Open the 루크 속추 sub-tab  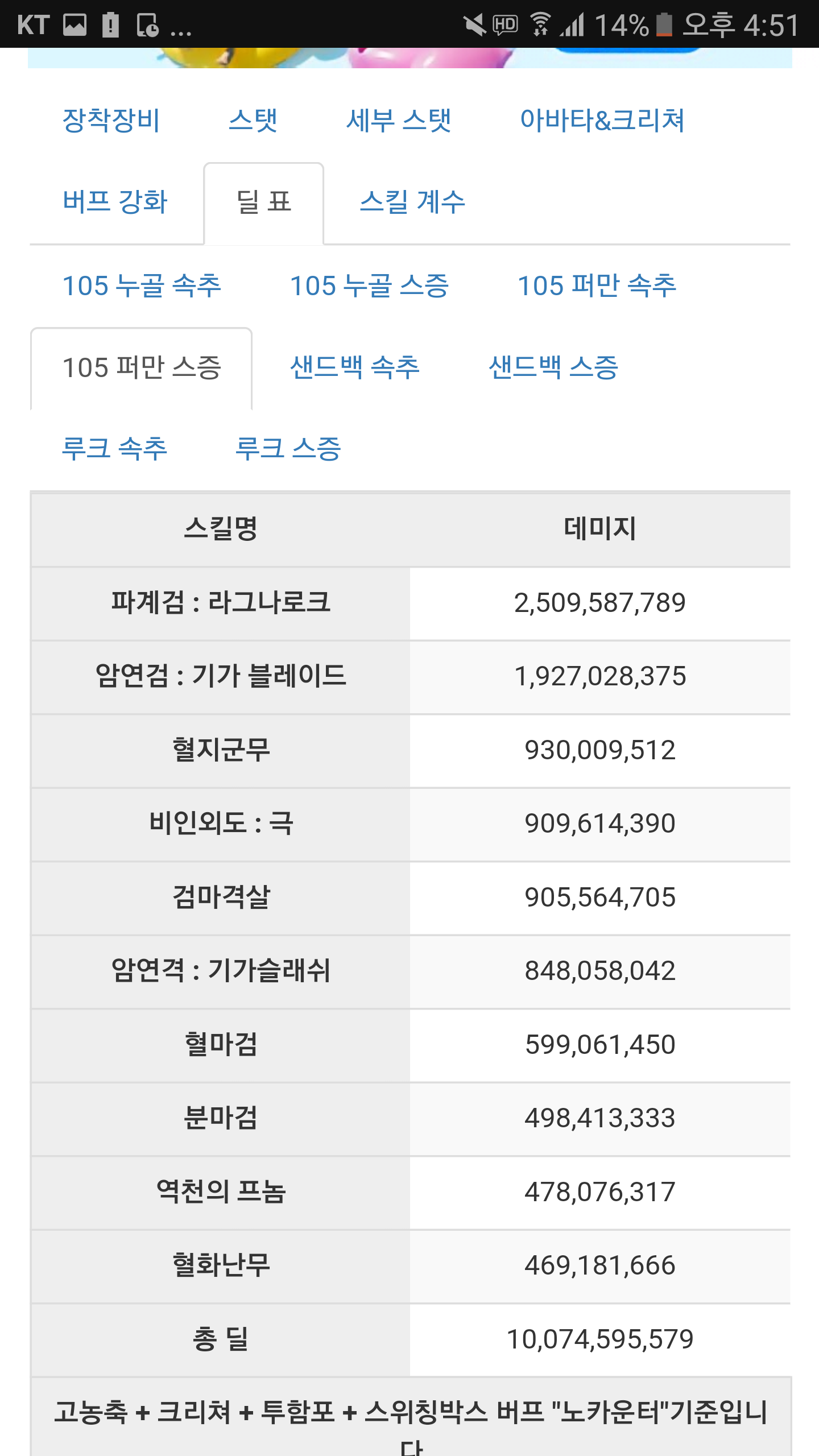[x=114, y=449]
